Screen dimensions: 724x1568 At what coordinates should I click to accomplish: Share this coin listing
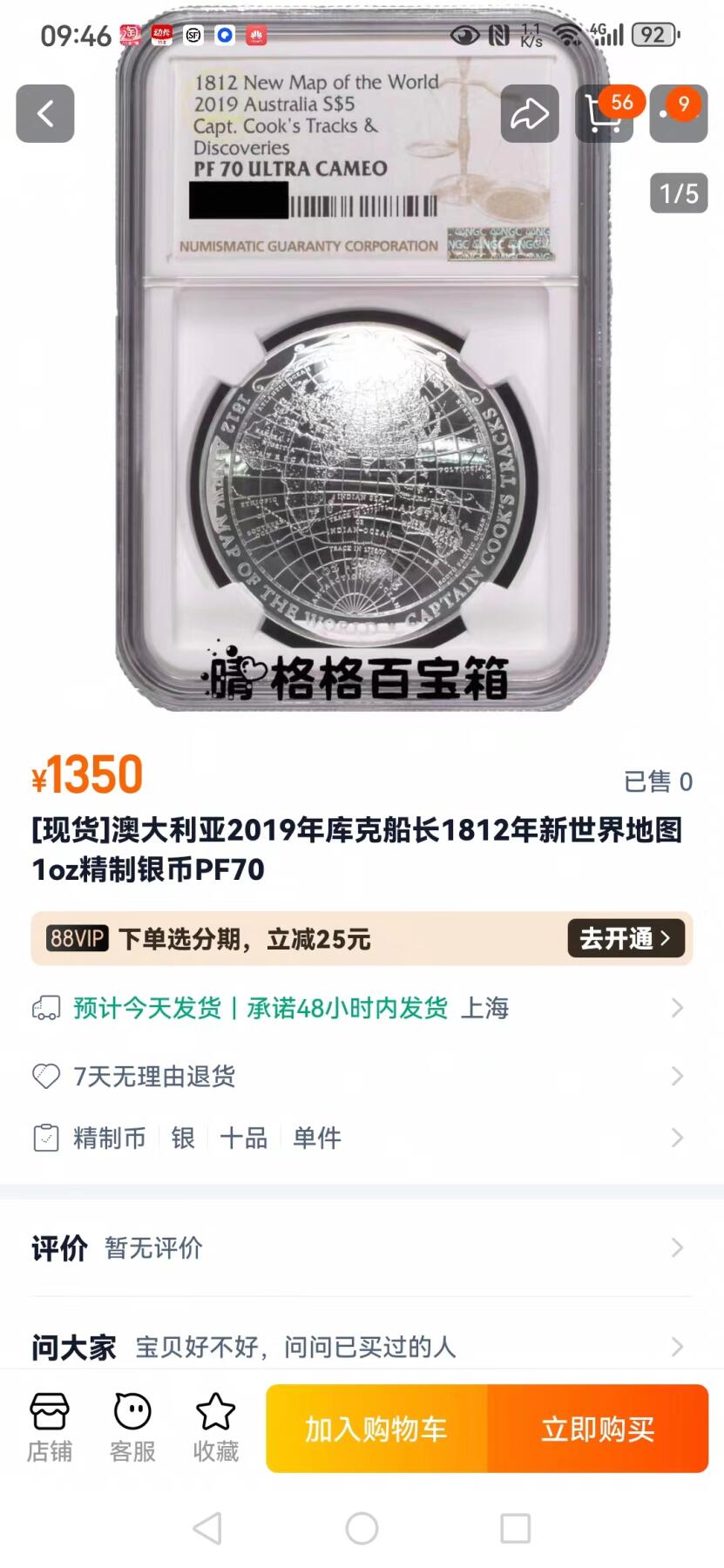coord(530,113)
